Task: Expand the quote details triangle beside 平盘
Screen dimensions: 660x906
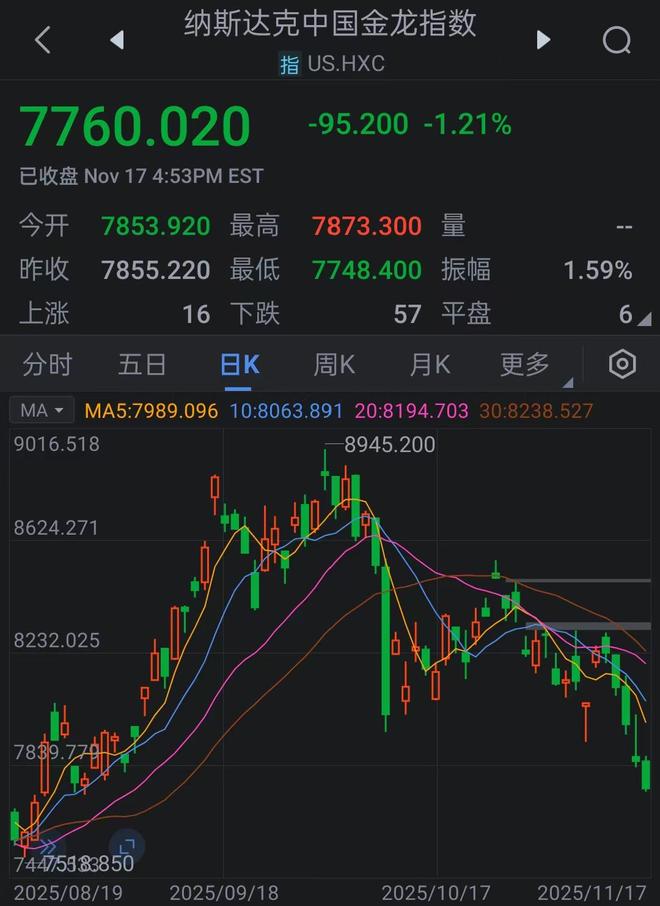Action: [x=643, y=319]
